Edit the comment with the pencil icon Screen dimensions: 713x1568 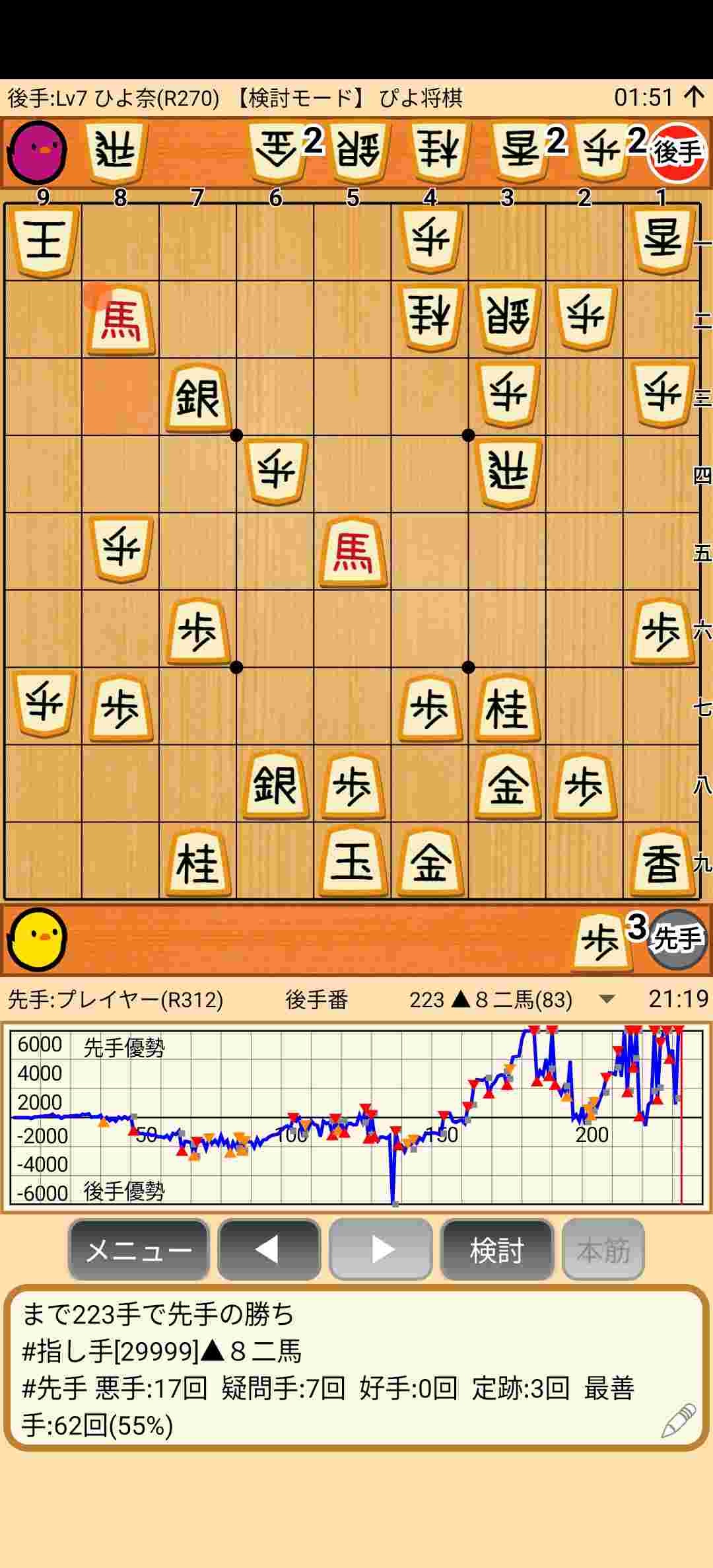click(x=679, y=1420)
